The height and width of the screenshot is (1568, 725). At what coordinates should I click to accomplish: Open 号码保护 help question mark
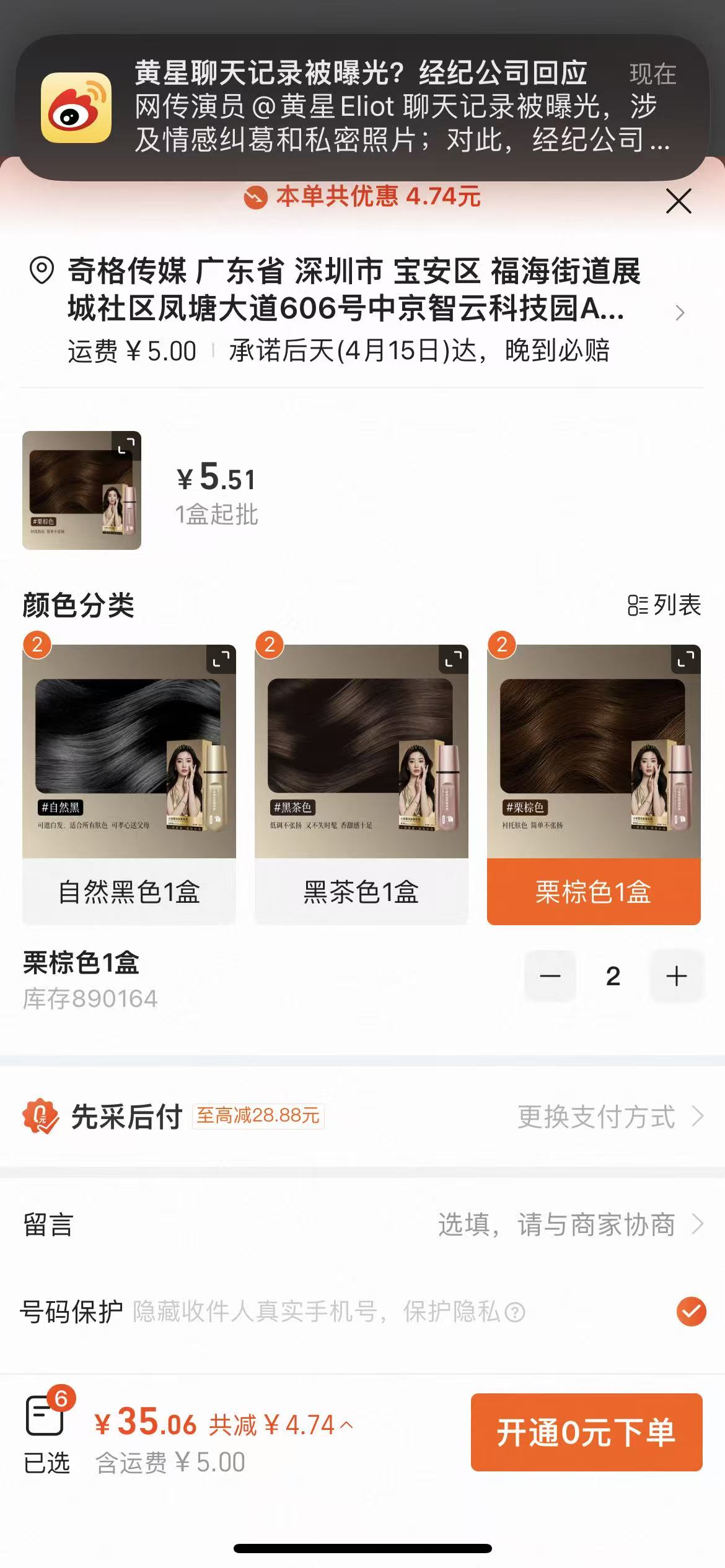(x=515, y=1312)
